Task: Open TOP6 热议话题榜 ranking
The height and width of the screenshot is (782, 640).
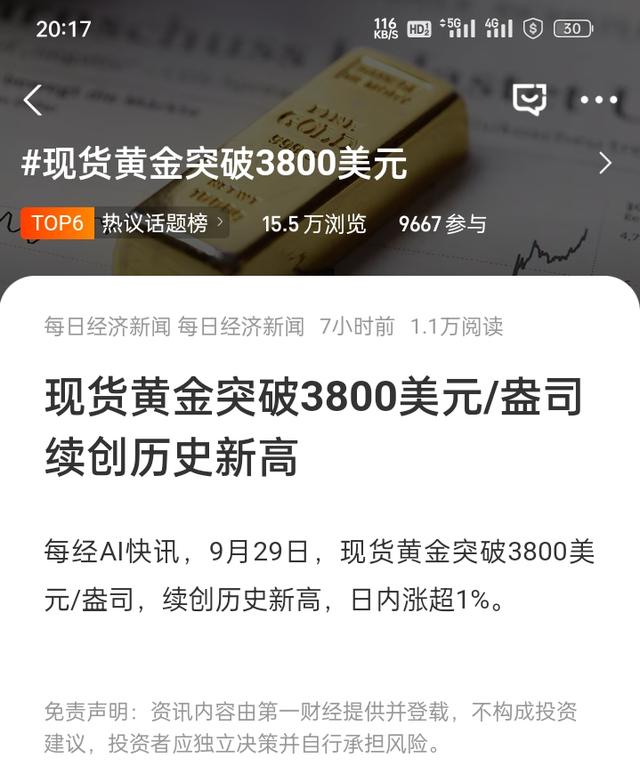Action: click(x=124, y=223)
